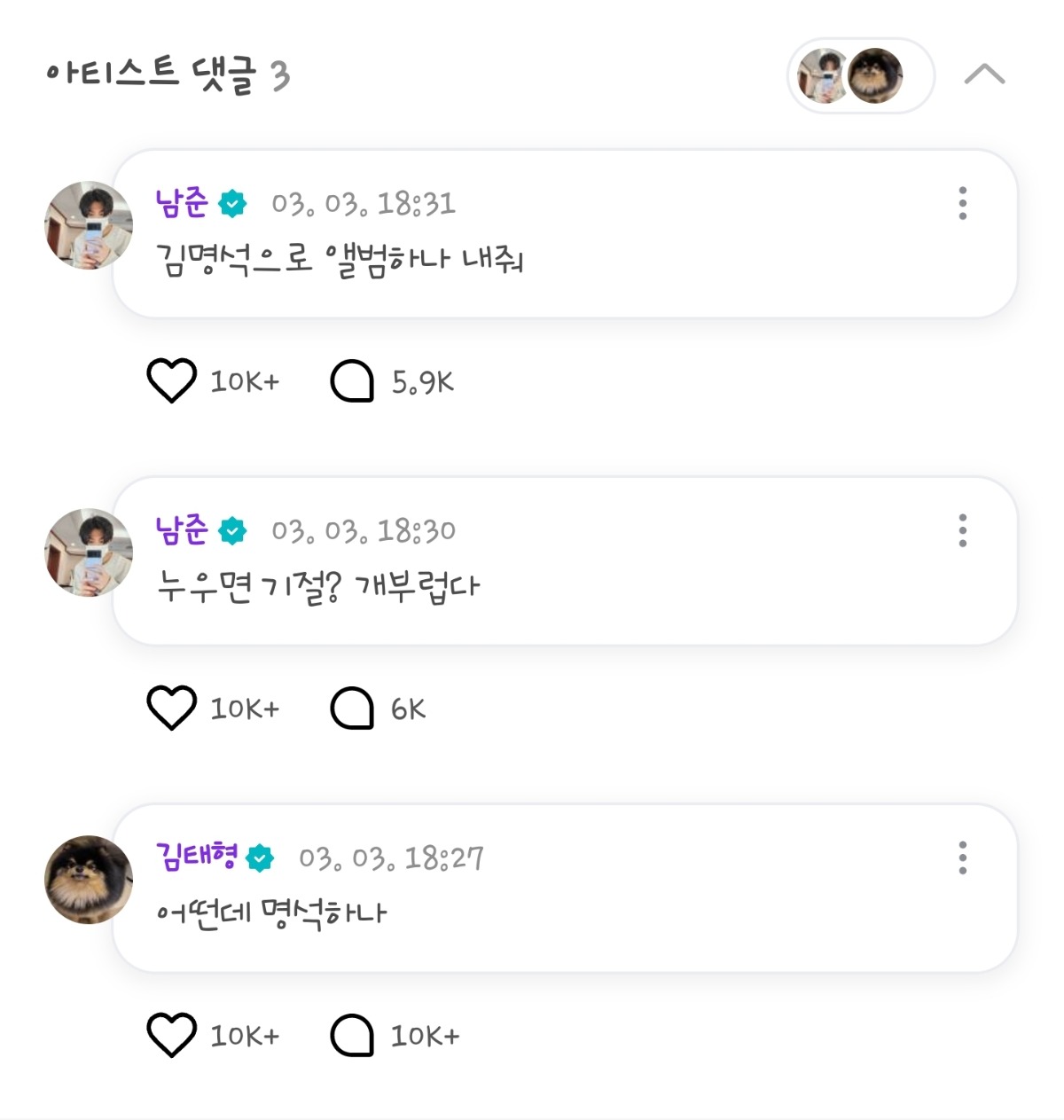Collapse the 아티스트 댓글 section
Viewport: 1064px width, 1120px height.
[x=984, y=74]
